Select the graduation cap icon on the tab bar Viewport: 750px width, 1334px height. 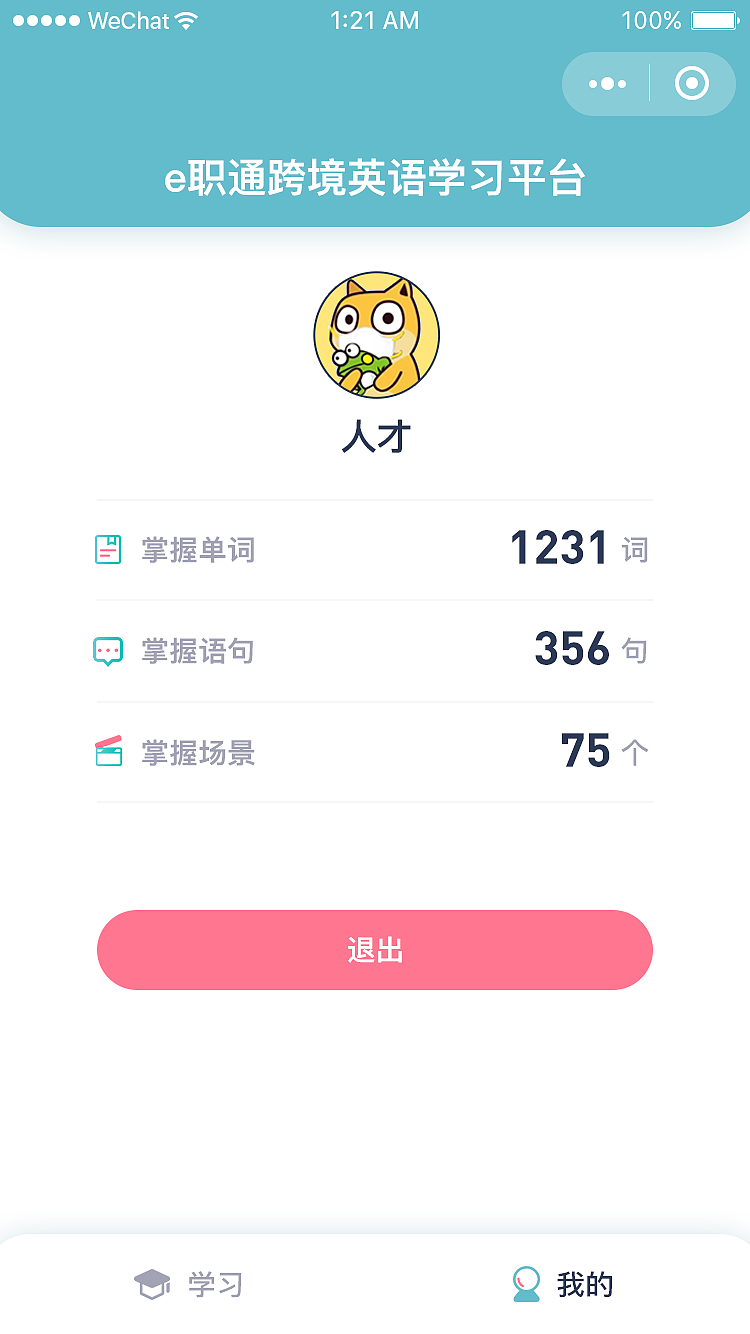150,1283
